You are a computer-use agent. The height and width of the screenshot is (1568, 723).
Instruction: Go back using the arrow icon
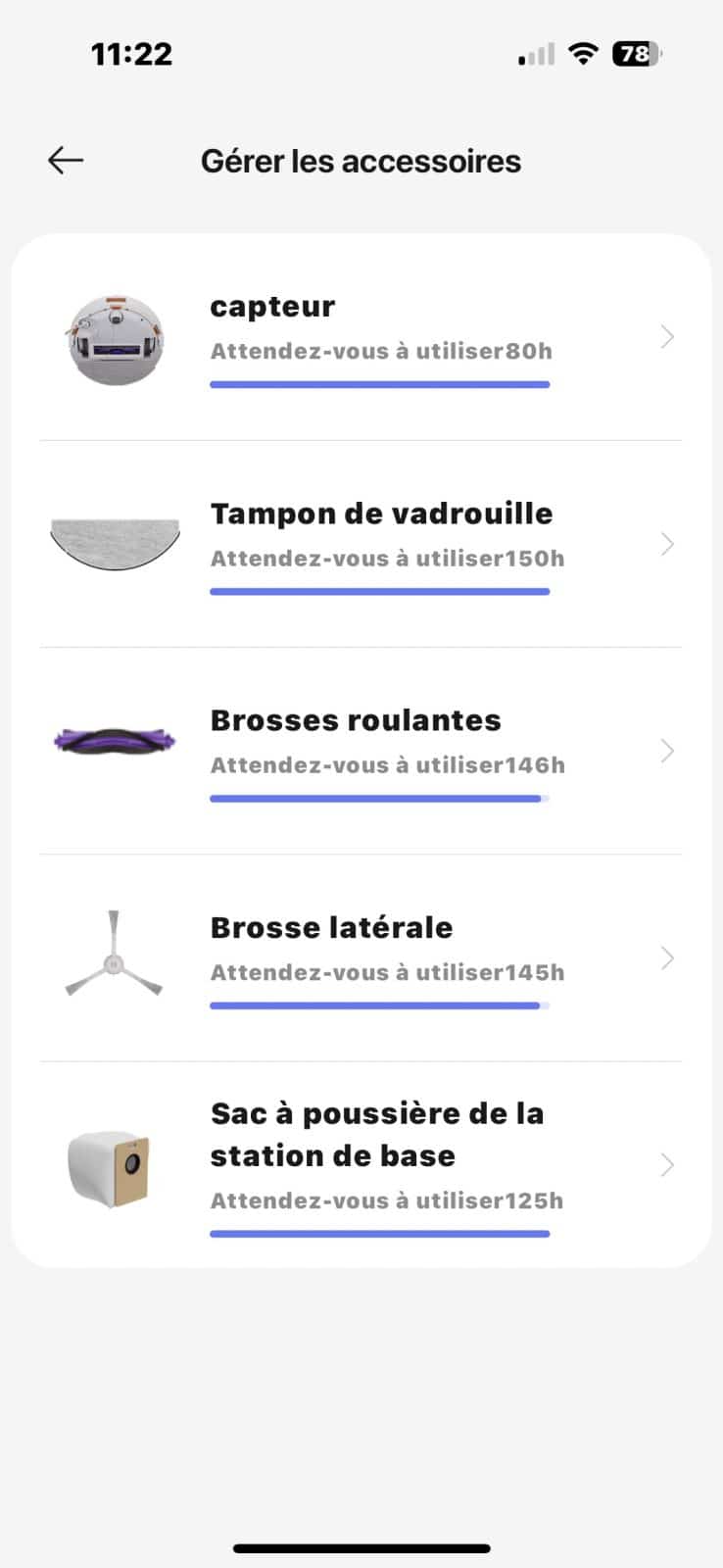tap(66, 160)
